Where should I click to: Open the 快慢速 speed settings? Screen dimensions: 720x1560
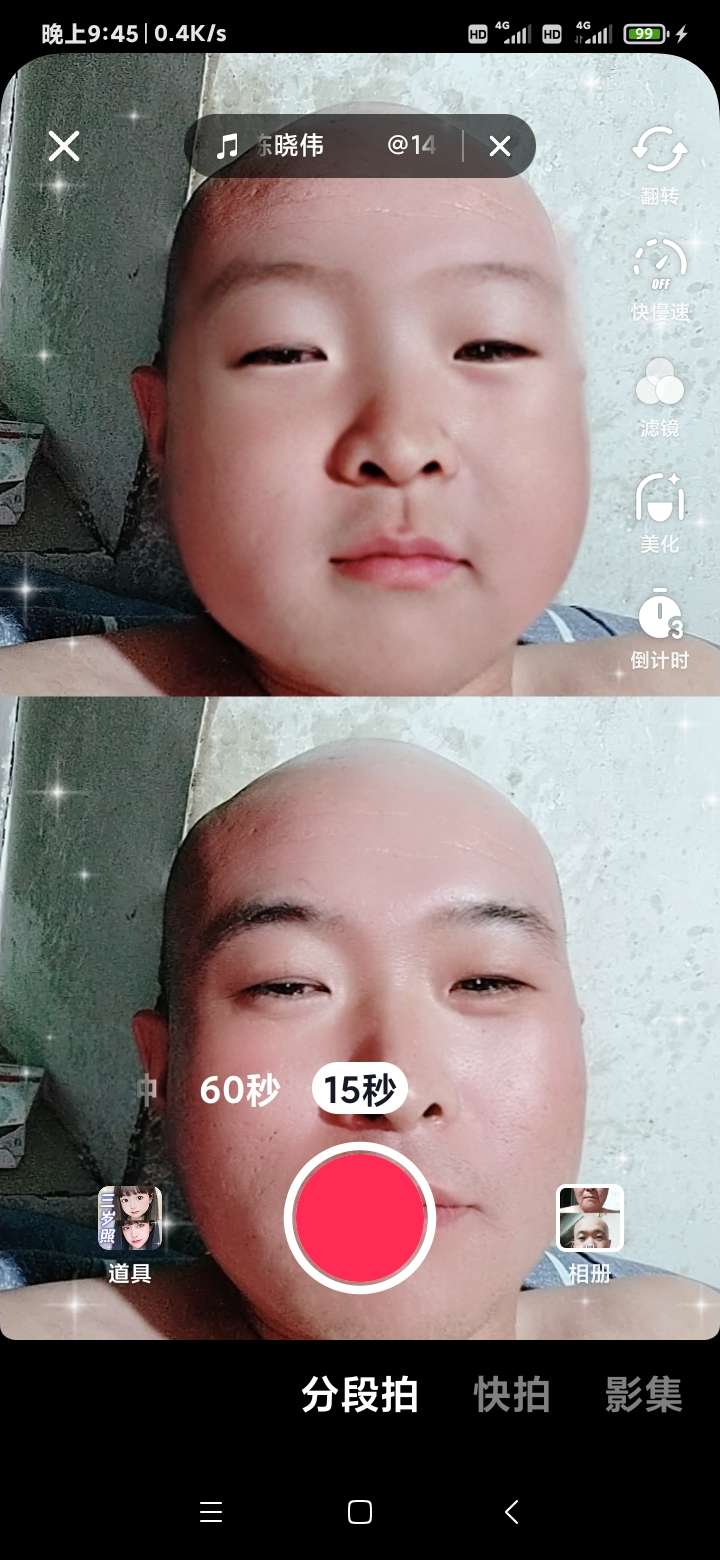(x=660, y=278)
